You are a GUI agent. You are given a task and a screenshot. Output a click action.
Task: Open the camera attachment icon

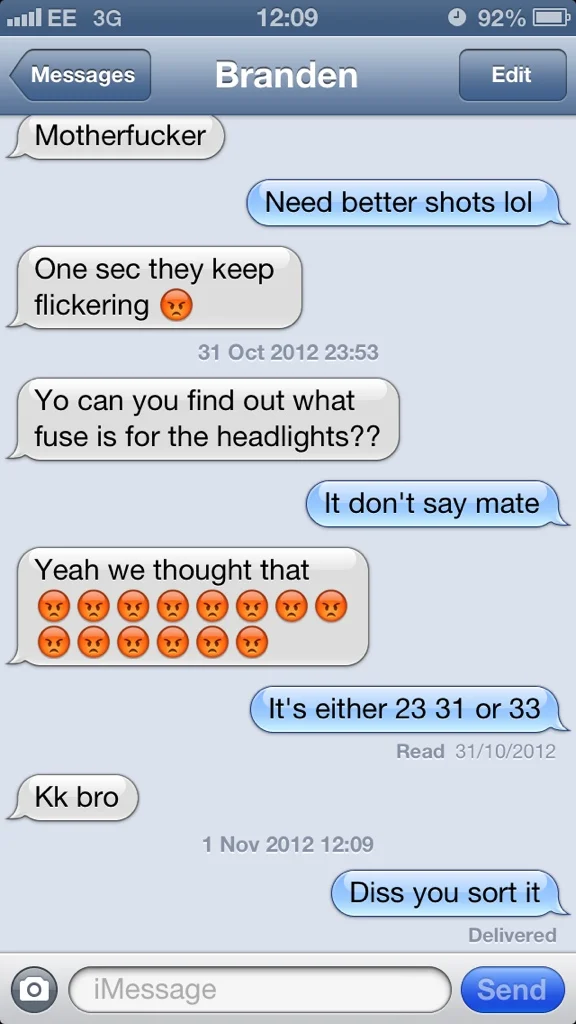[x=33, y=990]
